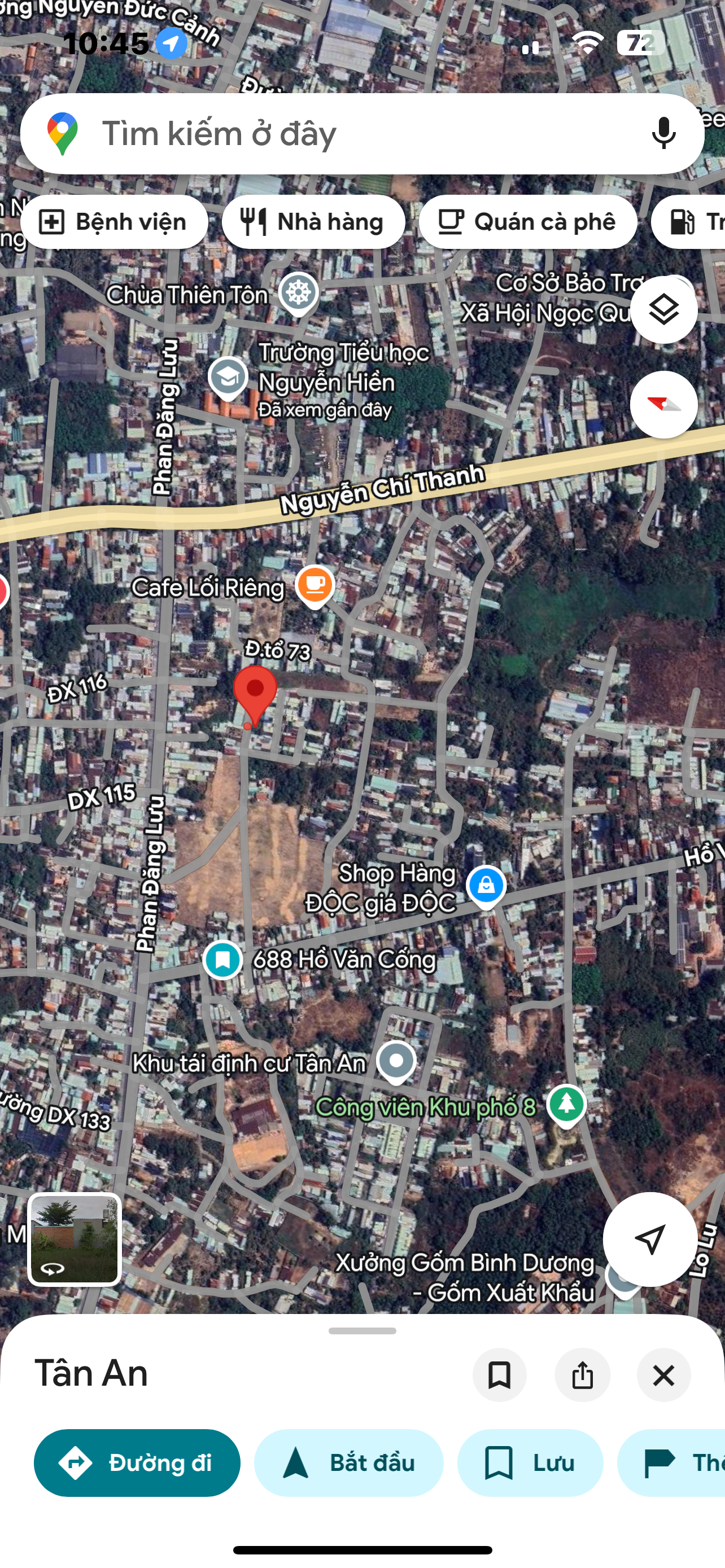Center the map on my location

pos(649,1239)
